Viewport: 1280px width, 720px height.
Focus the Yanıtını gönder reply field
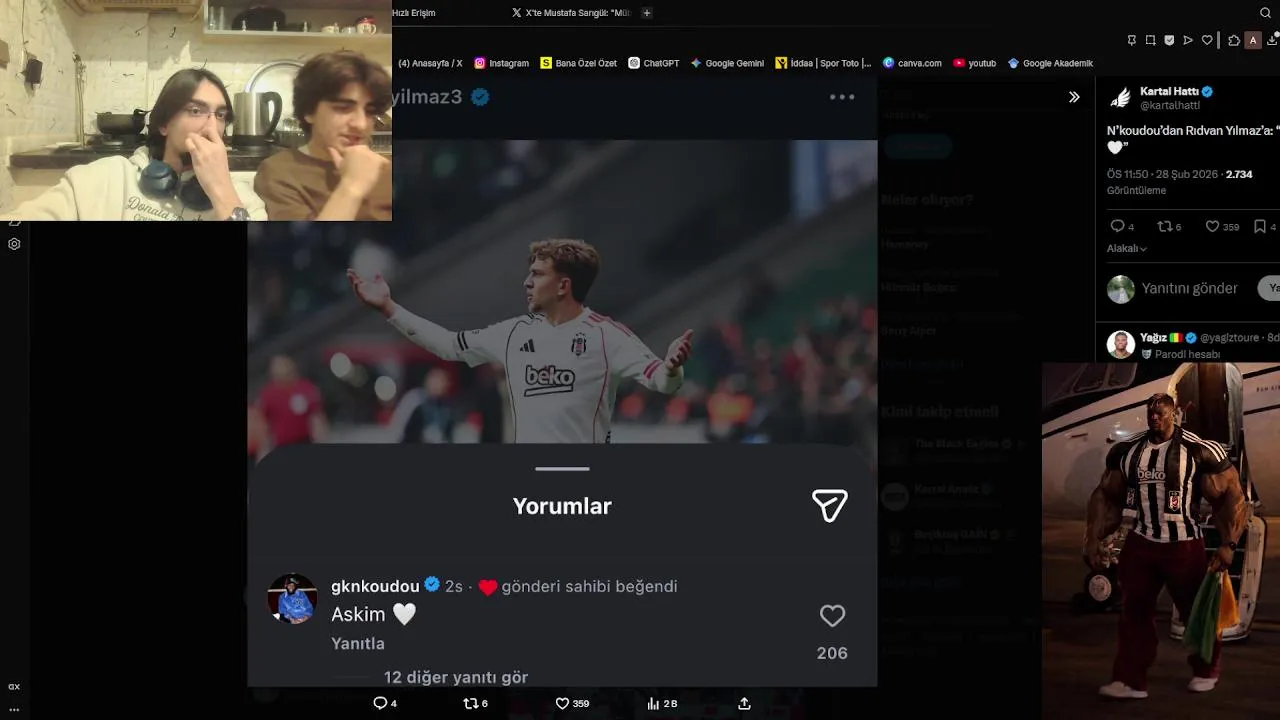pos(1189,288)
